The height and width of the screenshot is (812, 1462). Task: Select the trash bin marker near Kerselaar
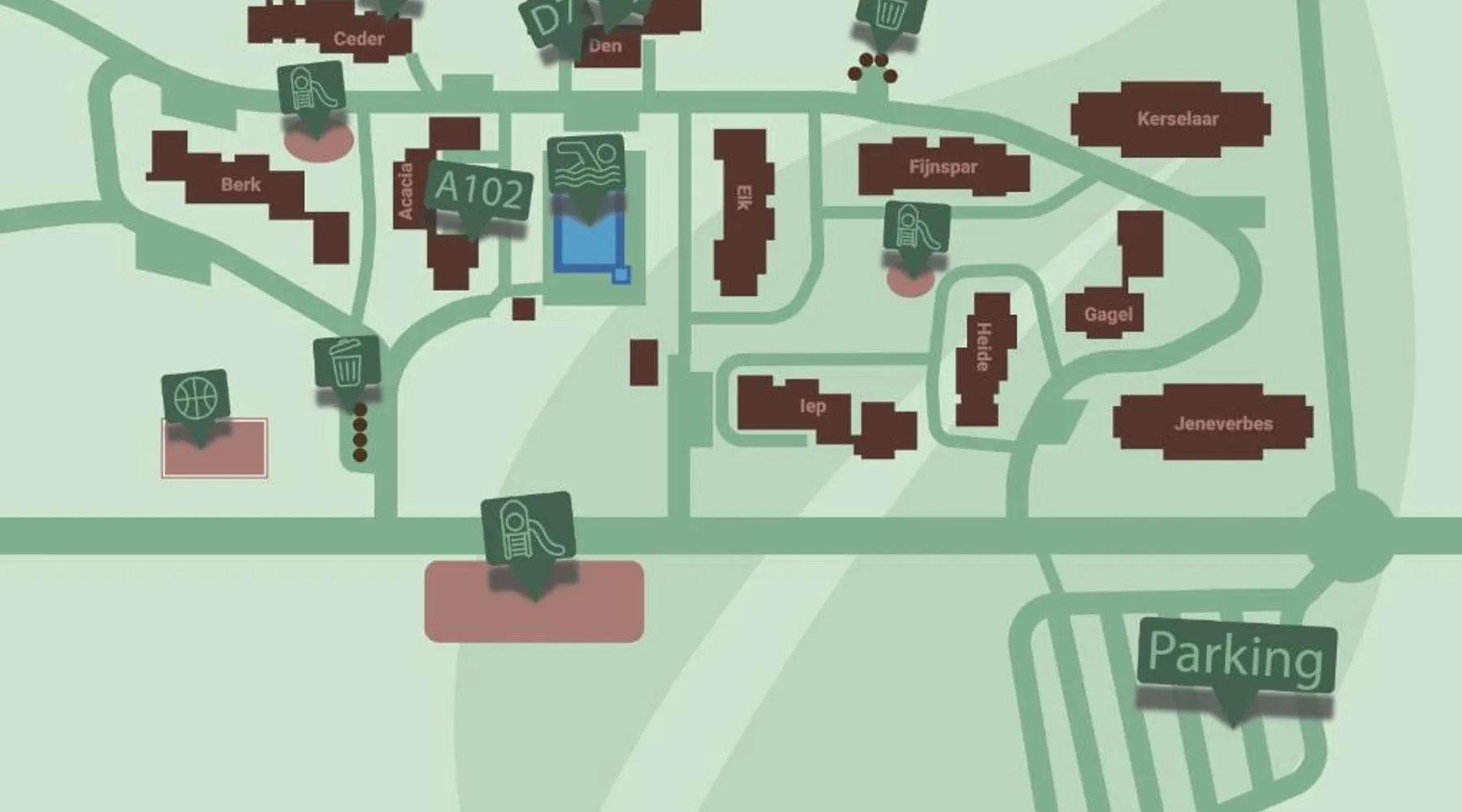tap(889, 15)
